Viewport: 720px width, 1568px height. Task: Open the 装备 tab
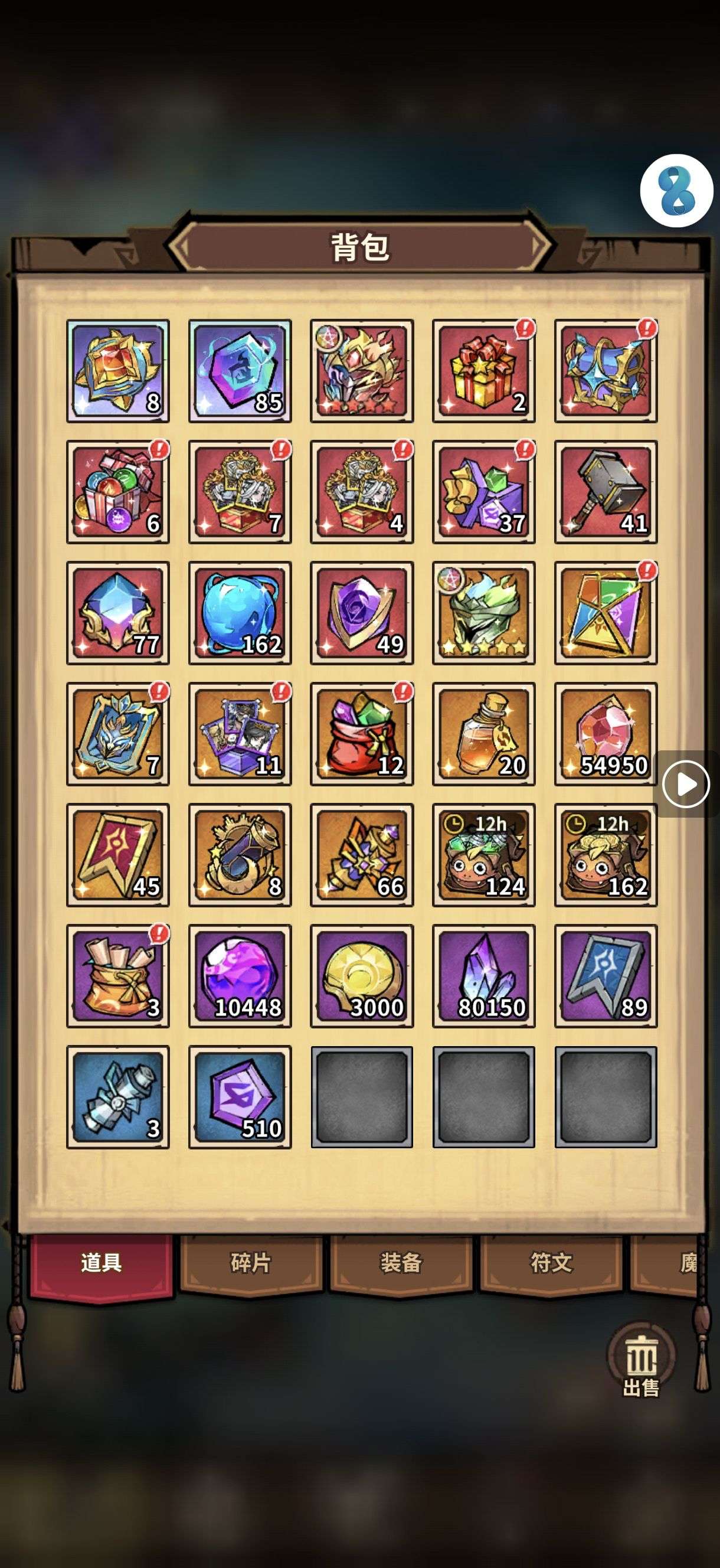(x=401, y=1263)
